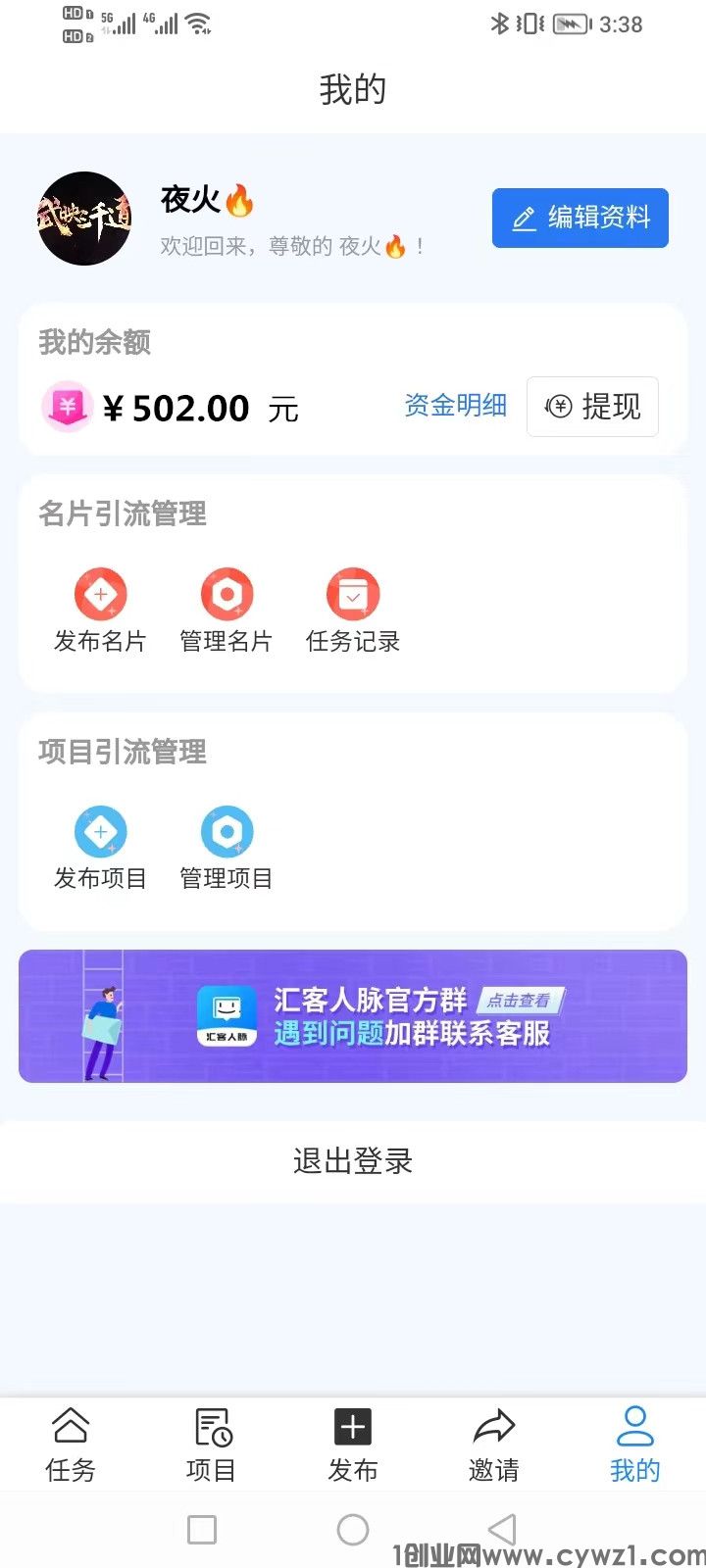This screenshot has width=706, height=1568.
Task: Tap the pink yuan balance icon
Action: 67,407
